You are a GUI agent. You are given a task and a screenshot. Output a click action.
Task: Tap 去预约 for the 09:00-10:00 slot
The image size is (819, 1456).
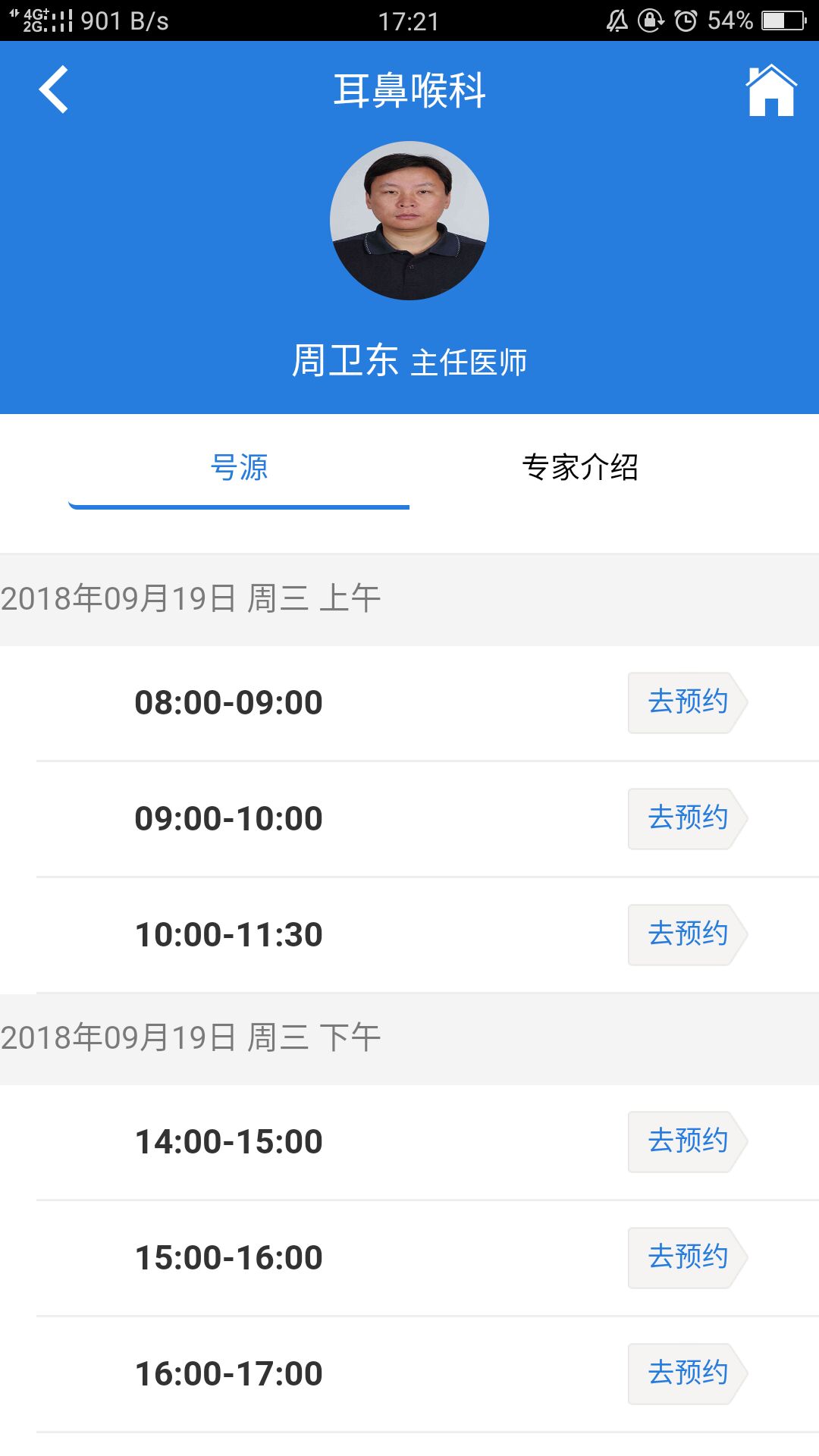(687, 818)
